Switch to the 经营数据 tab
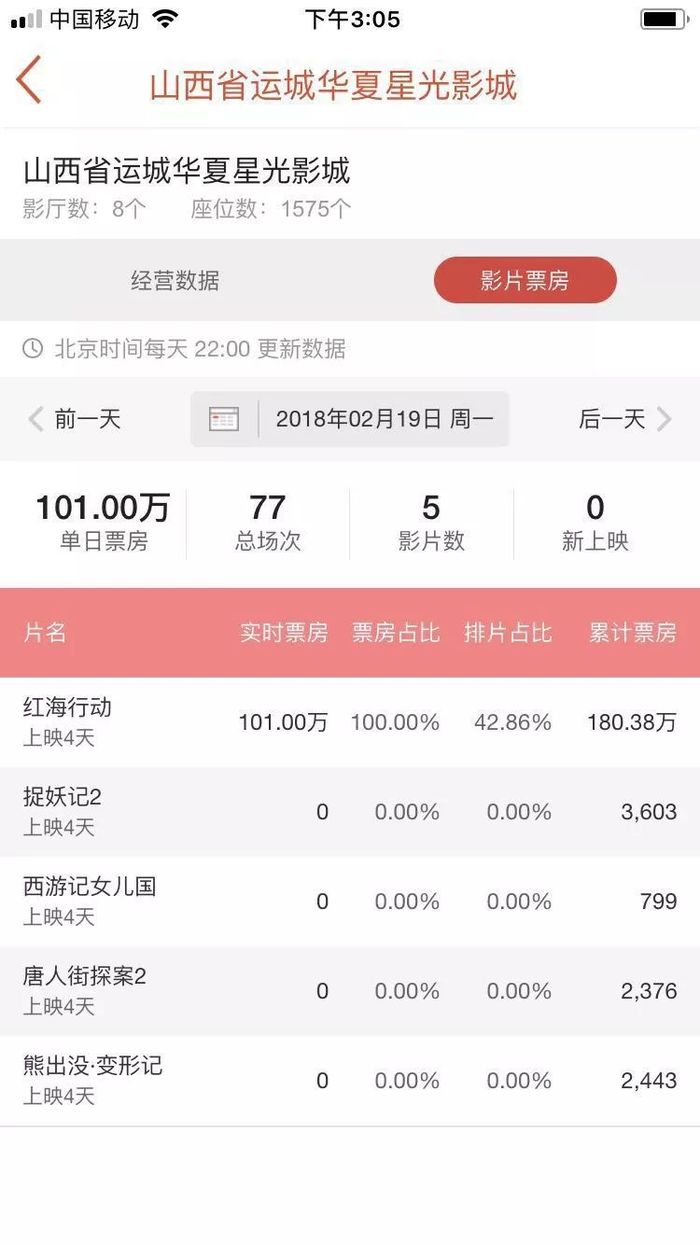 (175, 281)
